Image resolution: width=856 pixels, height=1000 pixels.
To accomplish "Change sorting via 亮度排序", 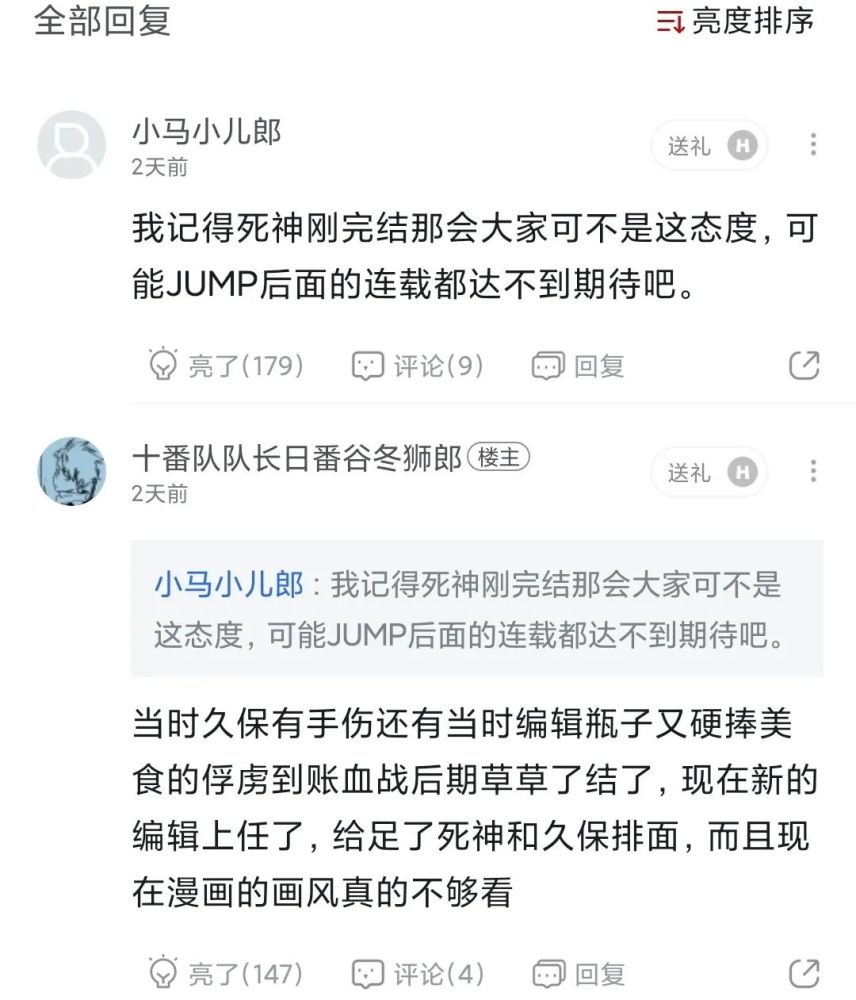I will tap(735, 22).
